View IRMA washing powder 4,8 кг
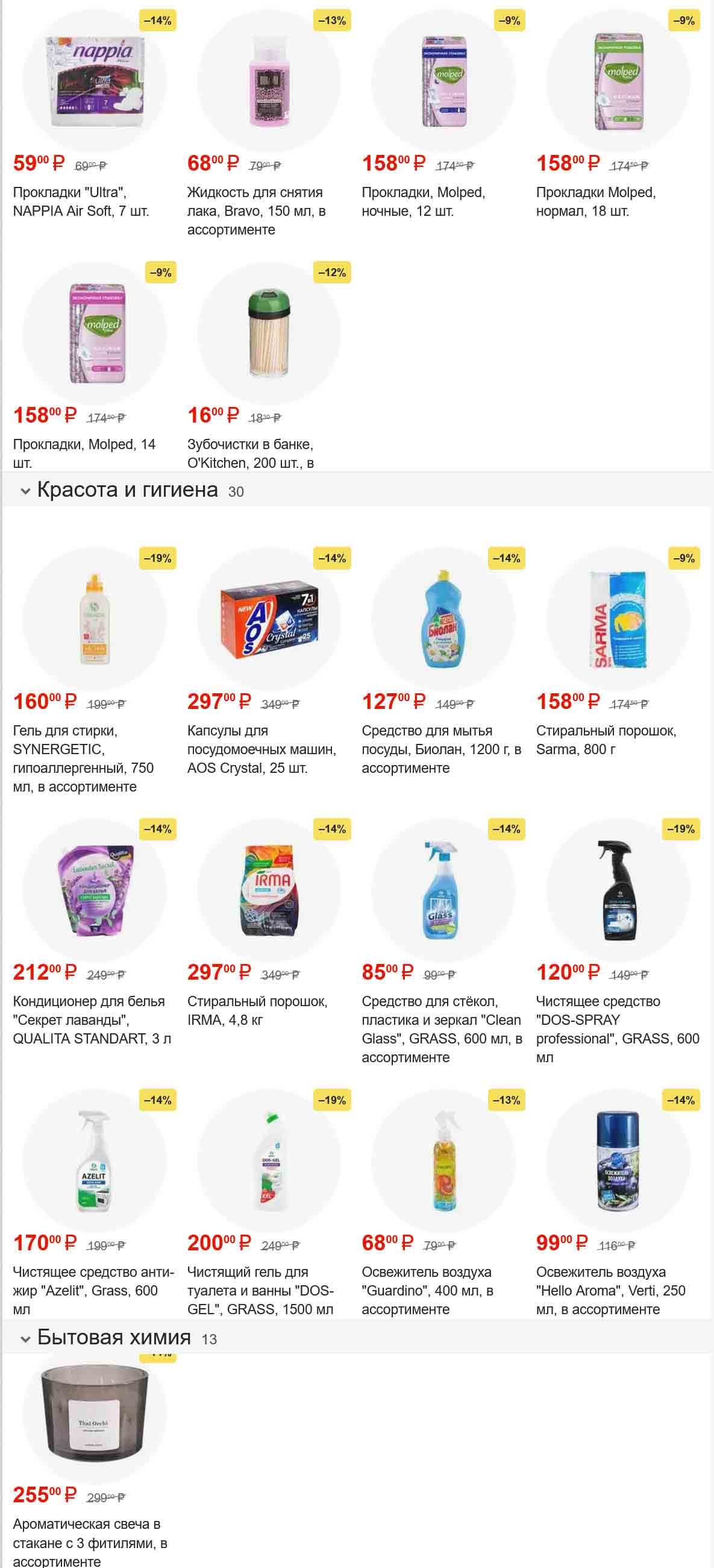 (x=269, y=890)
